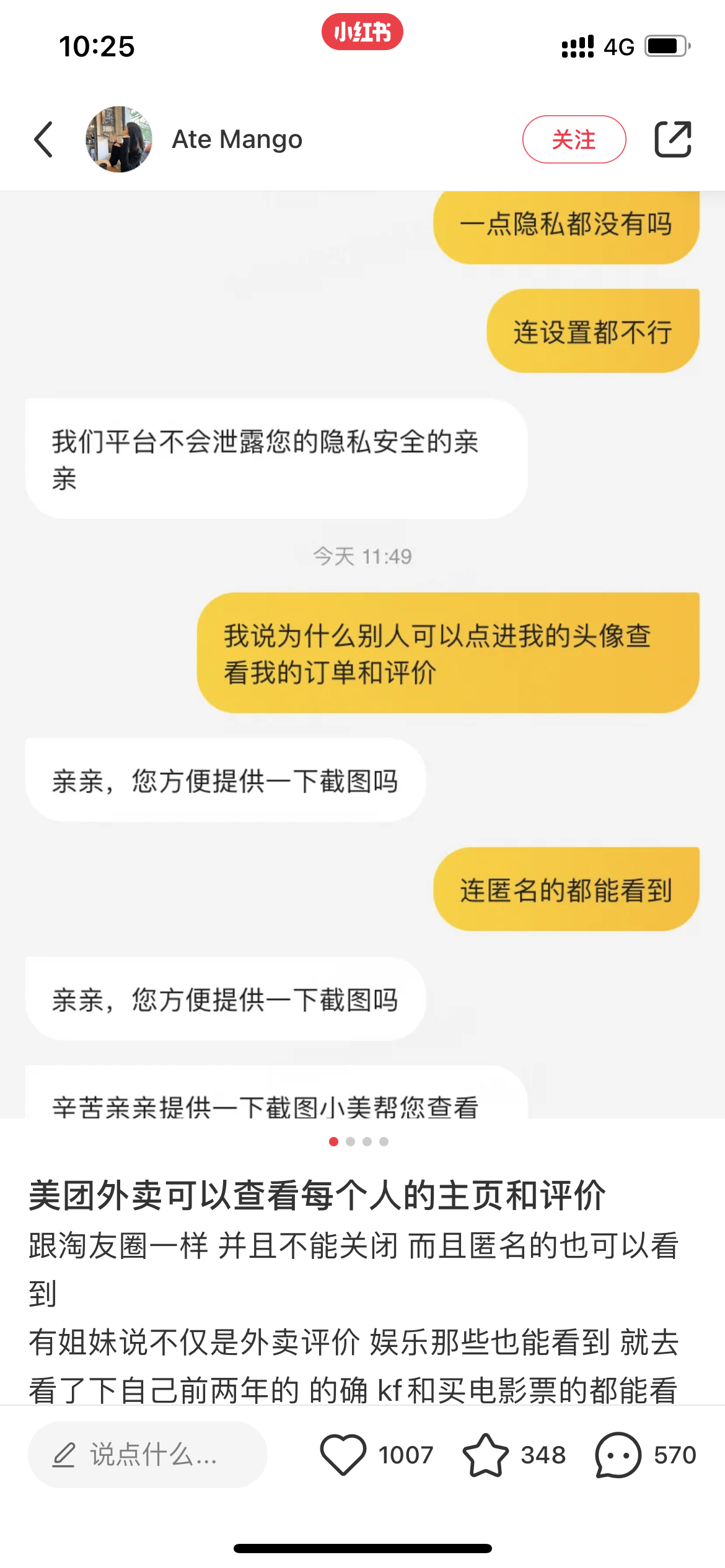Tap the 说点什么 comment field
Image resolution: width=725 pixels, height=1568 pixels.
click(147, 1455)
